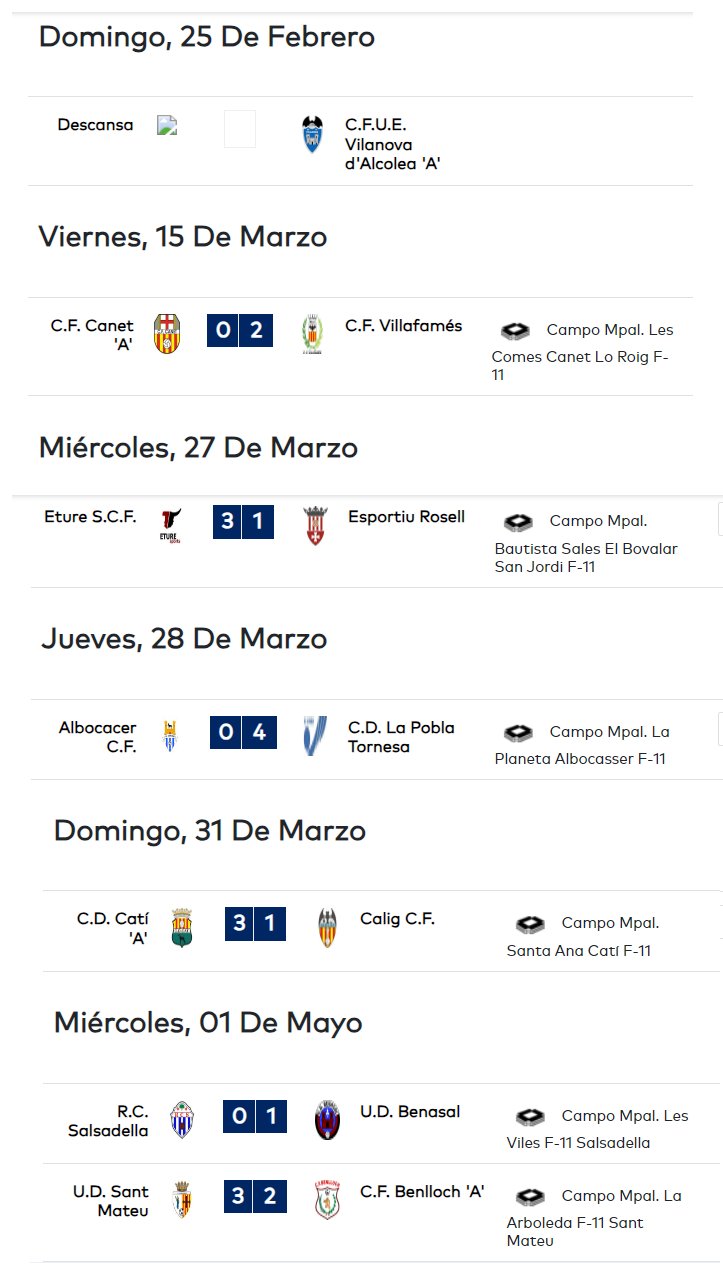Screen dimensions: 723x1272
Task: Open the C.D. La Pobla Tornesa team page
Action: pos(401,737)
